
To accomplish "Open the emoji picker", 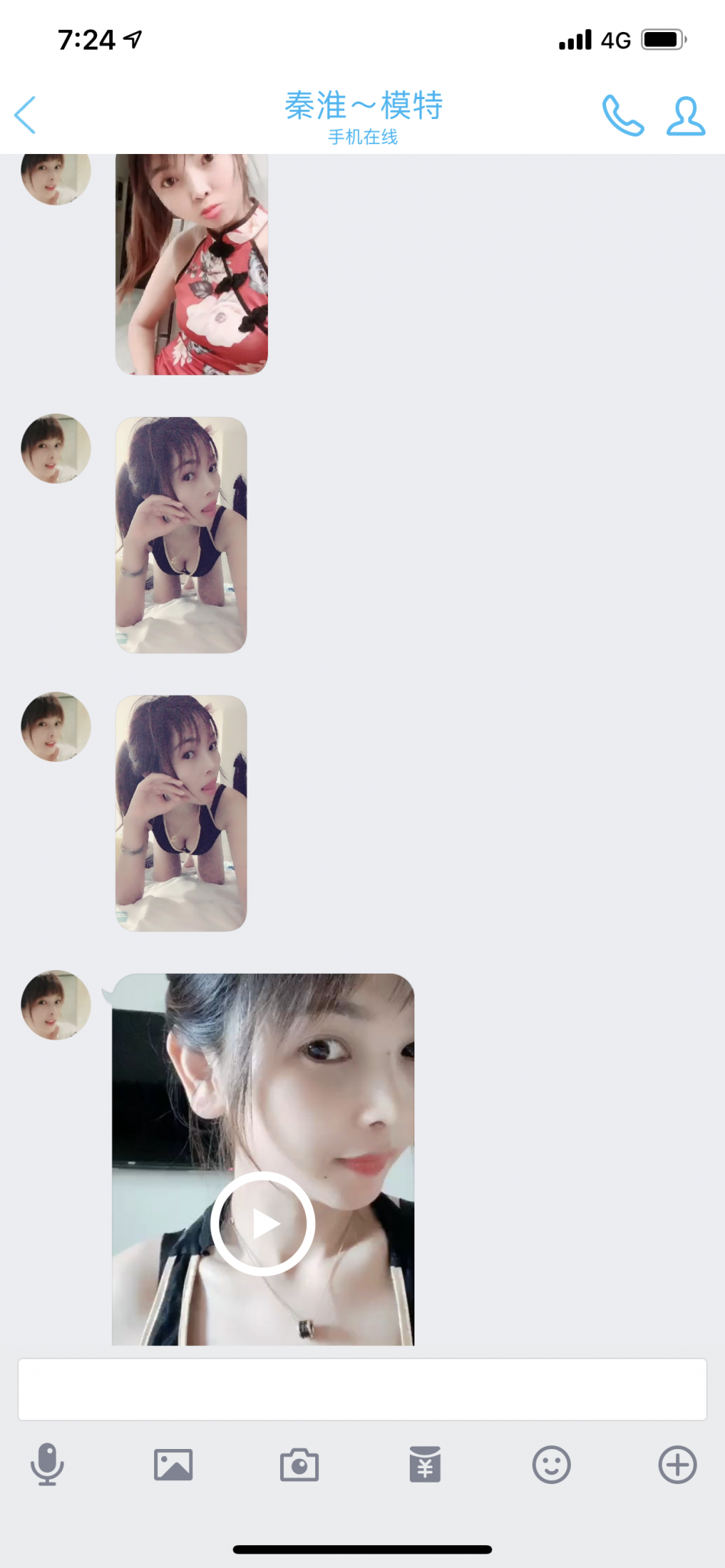I will pos(551,1464).
